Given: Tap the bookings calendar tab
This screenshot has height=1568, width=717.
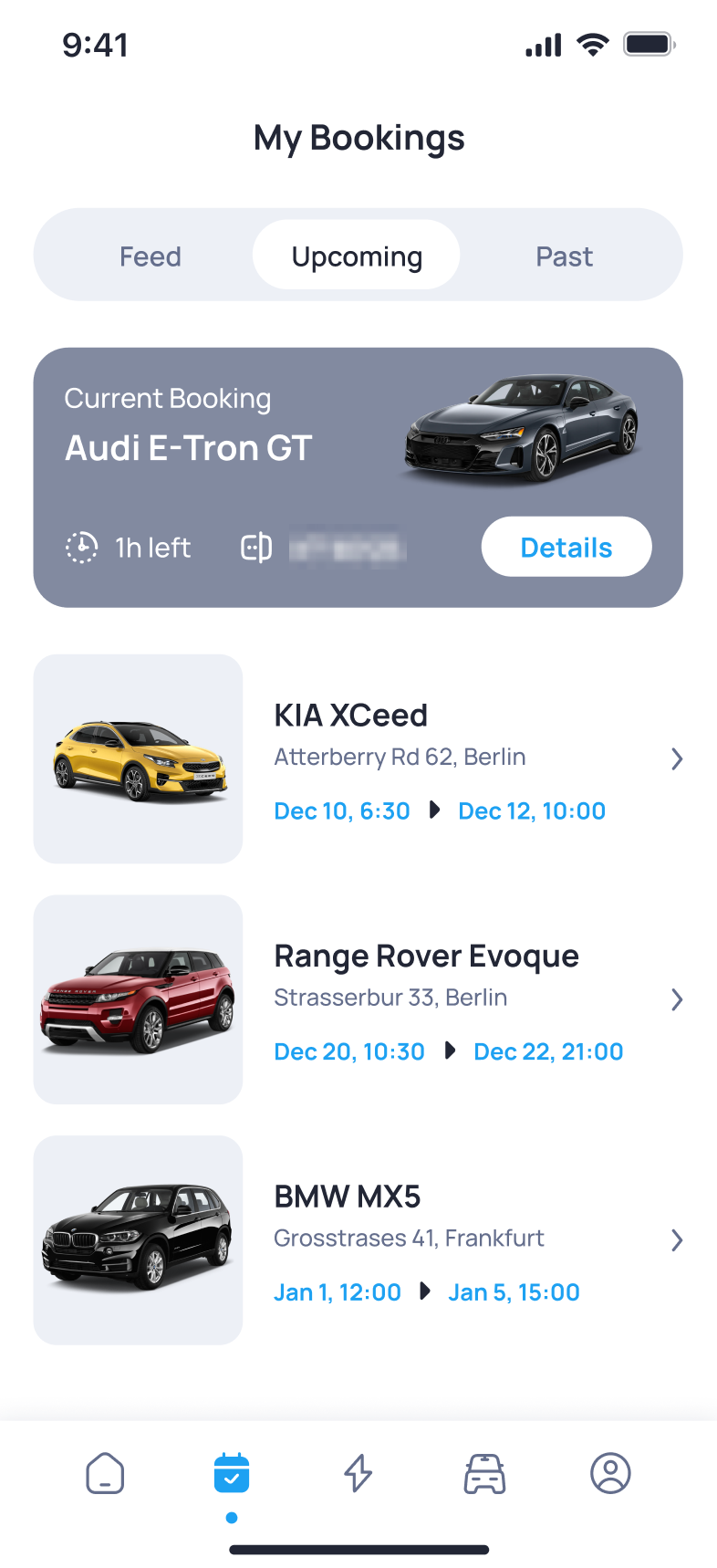Looking at the screenshot, I should (232, 1473).
